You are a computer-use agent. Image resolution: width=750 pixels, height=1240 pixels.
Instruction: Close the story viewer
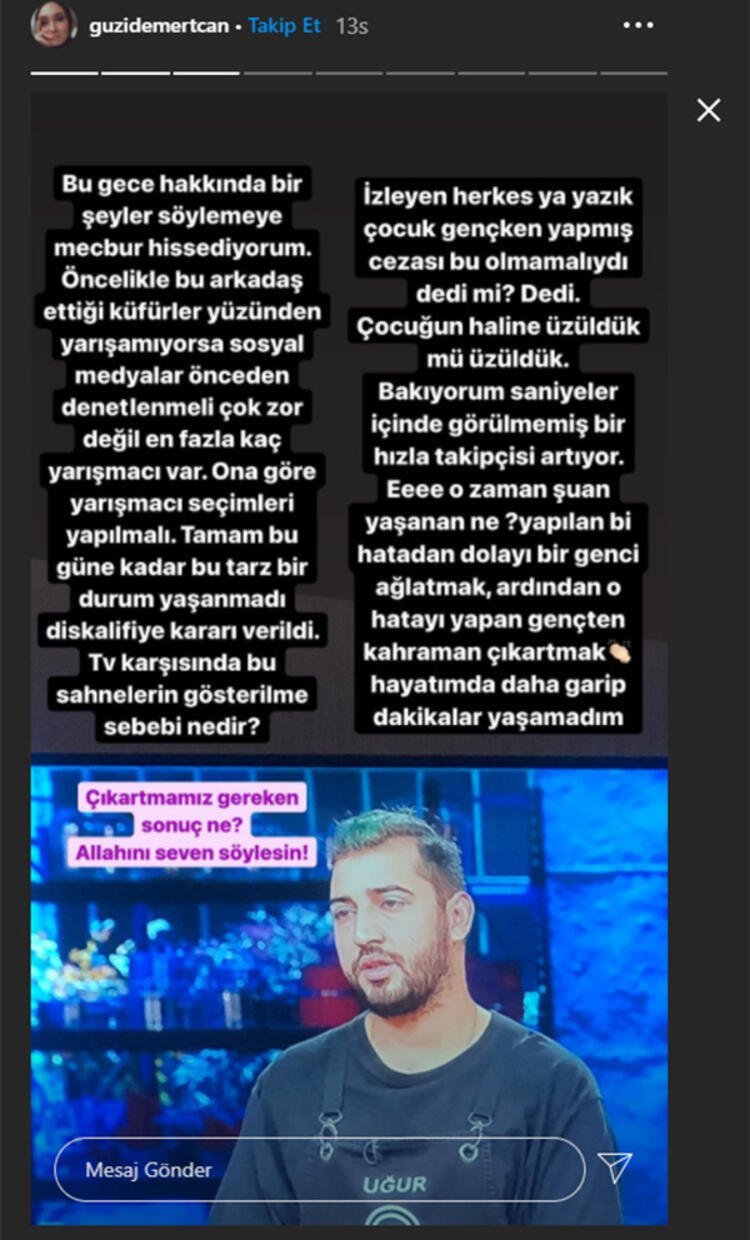(708, 110)
